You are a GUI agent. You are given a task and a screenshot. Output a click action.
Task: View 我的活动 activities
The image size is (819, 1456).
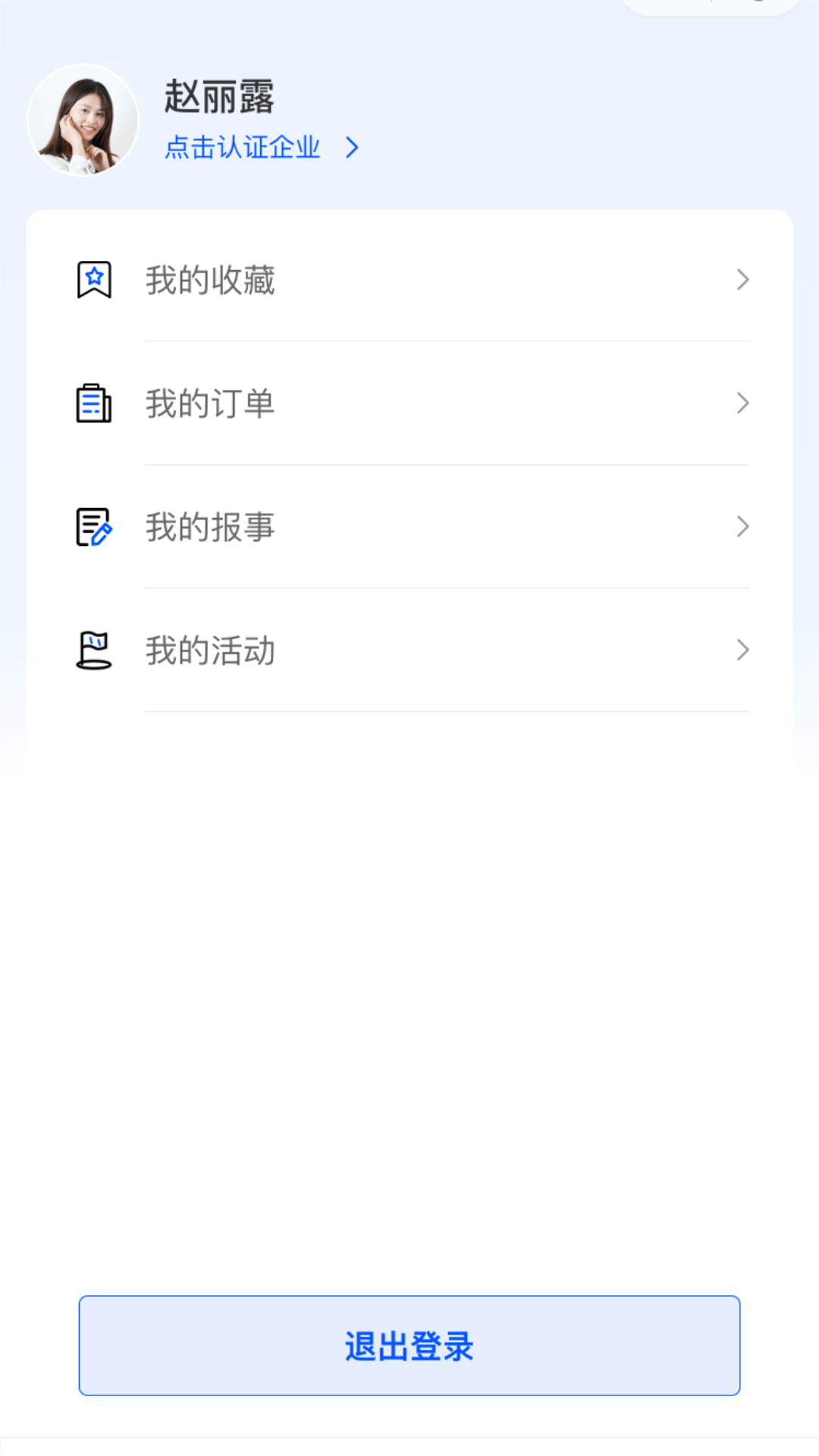pyautogui.click(x=409, y=651)
